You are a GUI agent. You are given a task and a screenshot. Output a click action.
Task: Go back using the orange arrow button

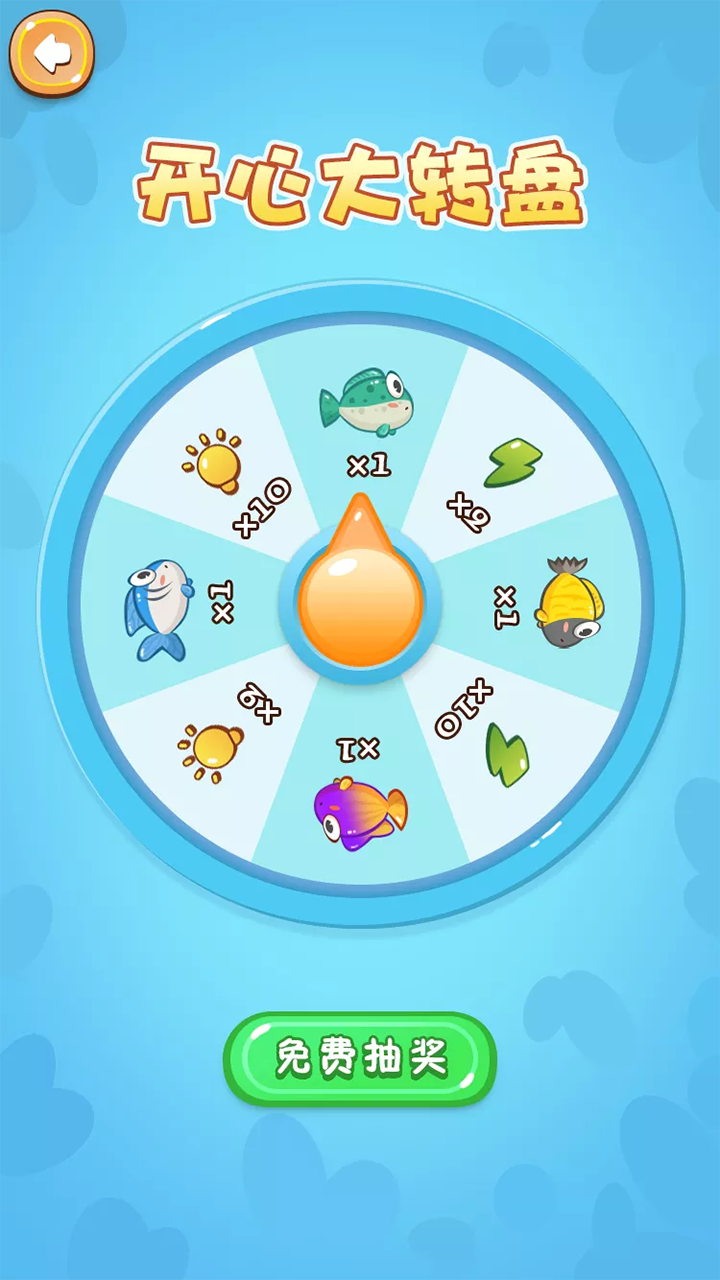pos(51,54)
